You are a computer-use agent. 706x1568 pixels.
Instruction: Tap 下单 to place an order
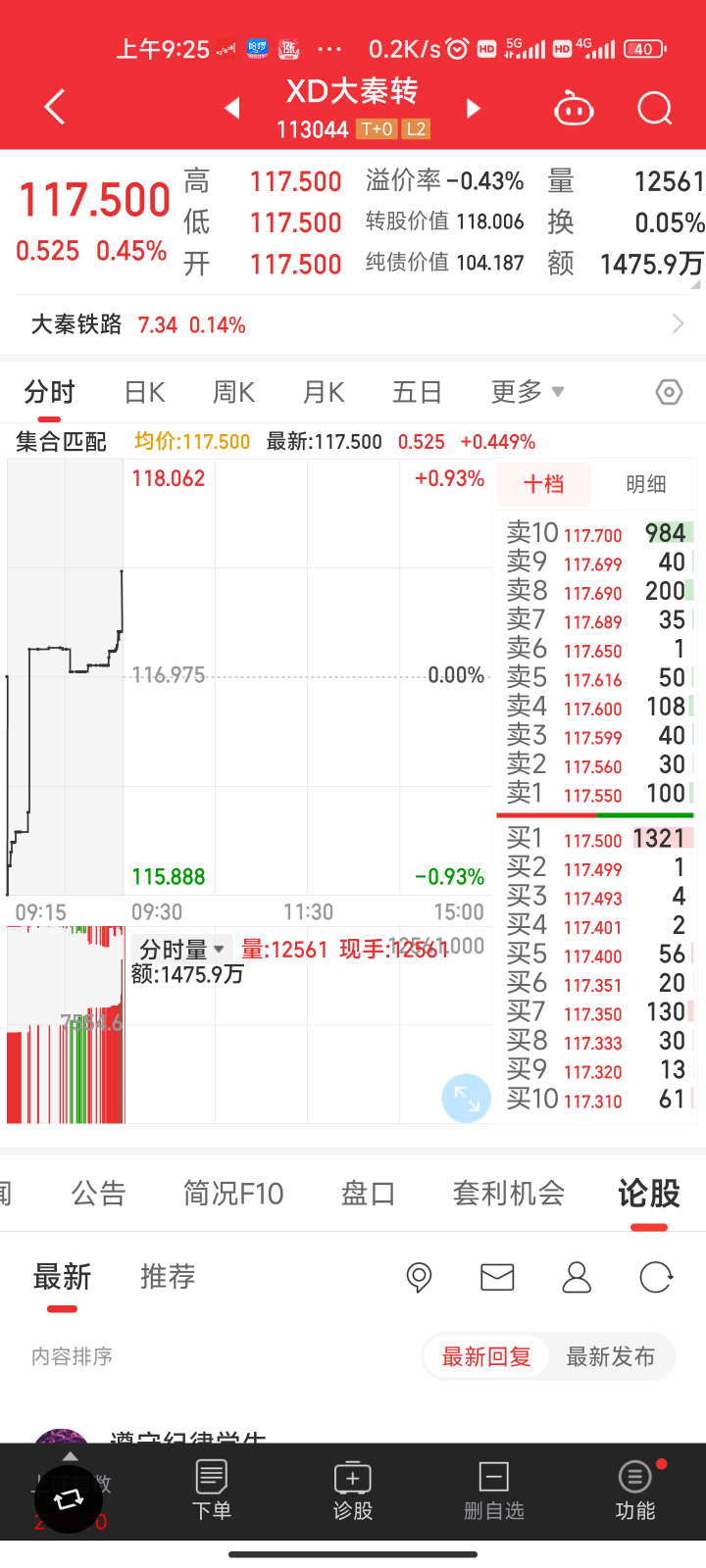click(212, 1491)
